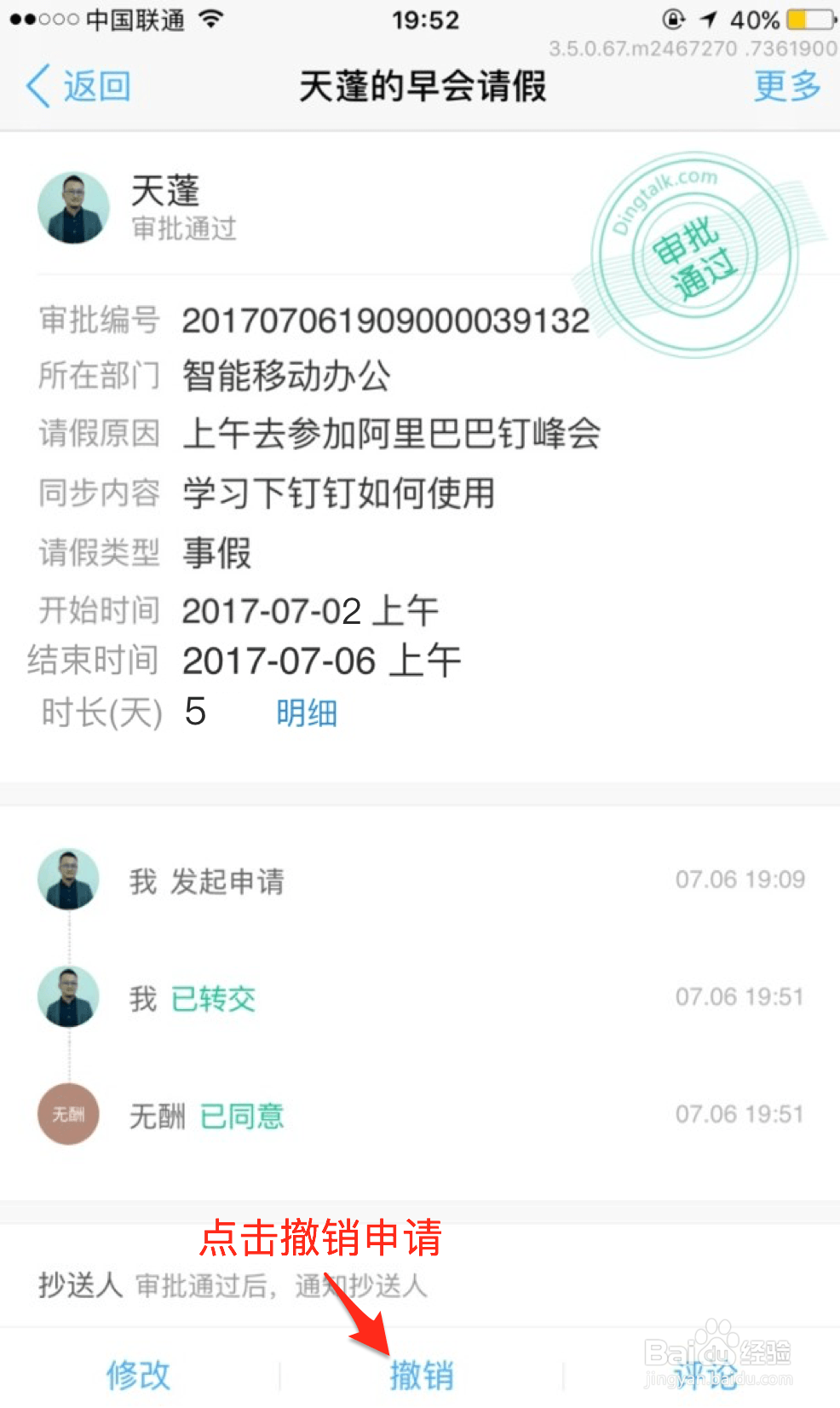Tap the avatar beside 已转交 entry
Screen dimensions: 840x1408
67,995
